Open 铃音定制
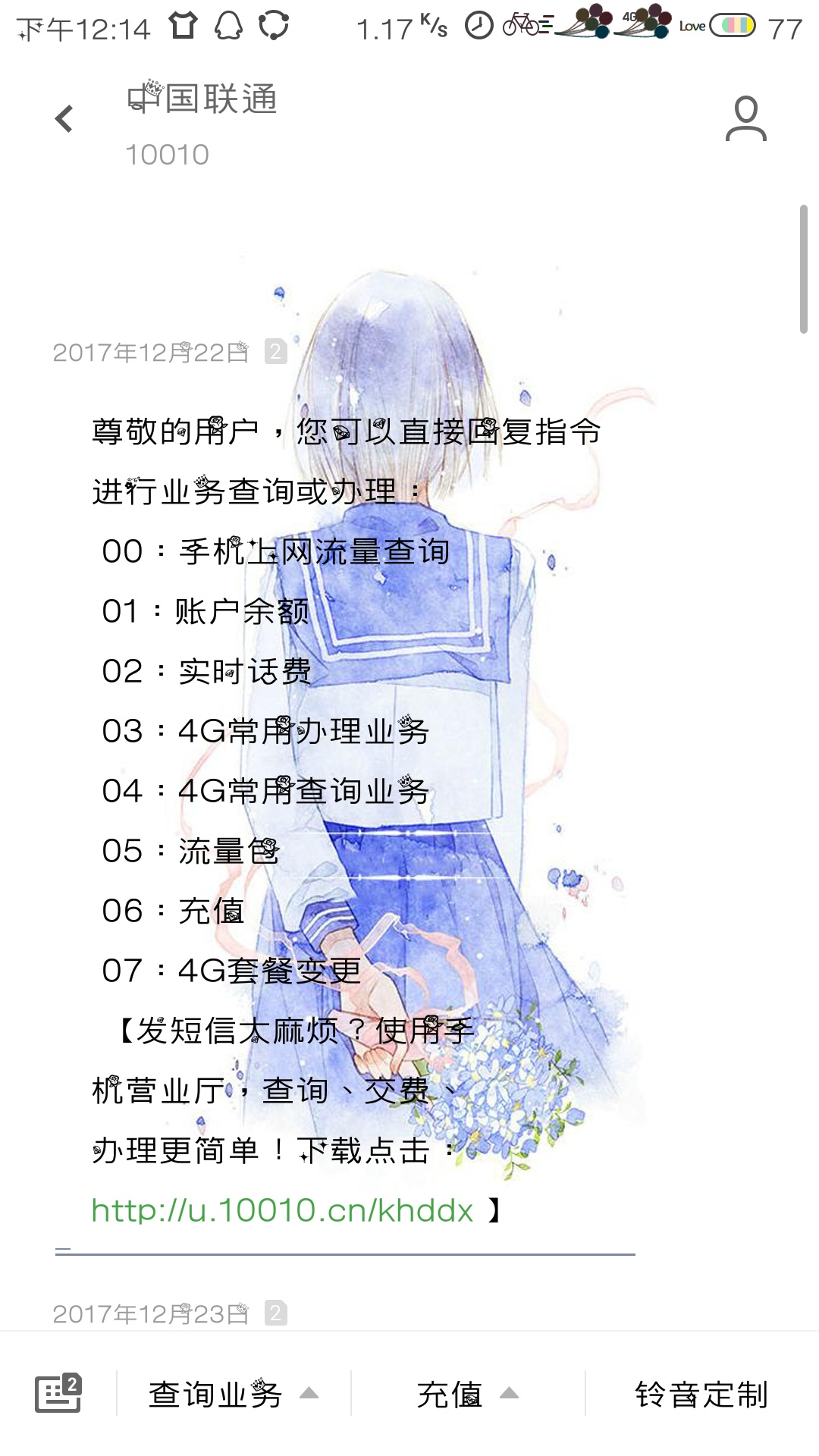Screen dimensions: 819x1456 tap(702, 1394)
